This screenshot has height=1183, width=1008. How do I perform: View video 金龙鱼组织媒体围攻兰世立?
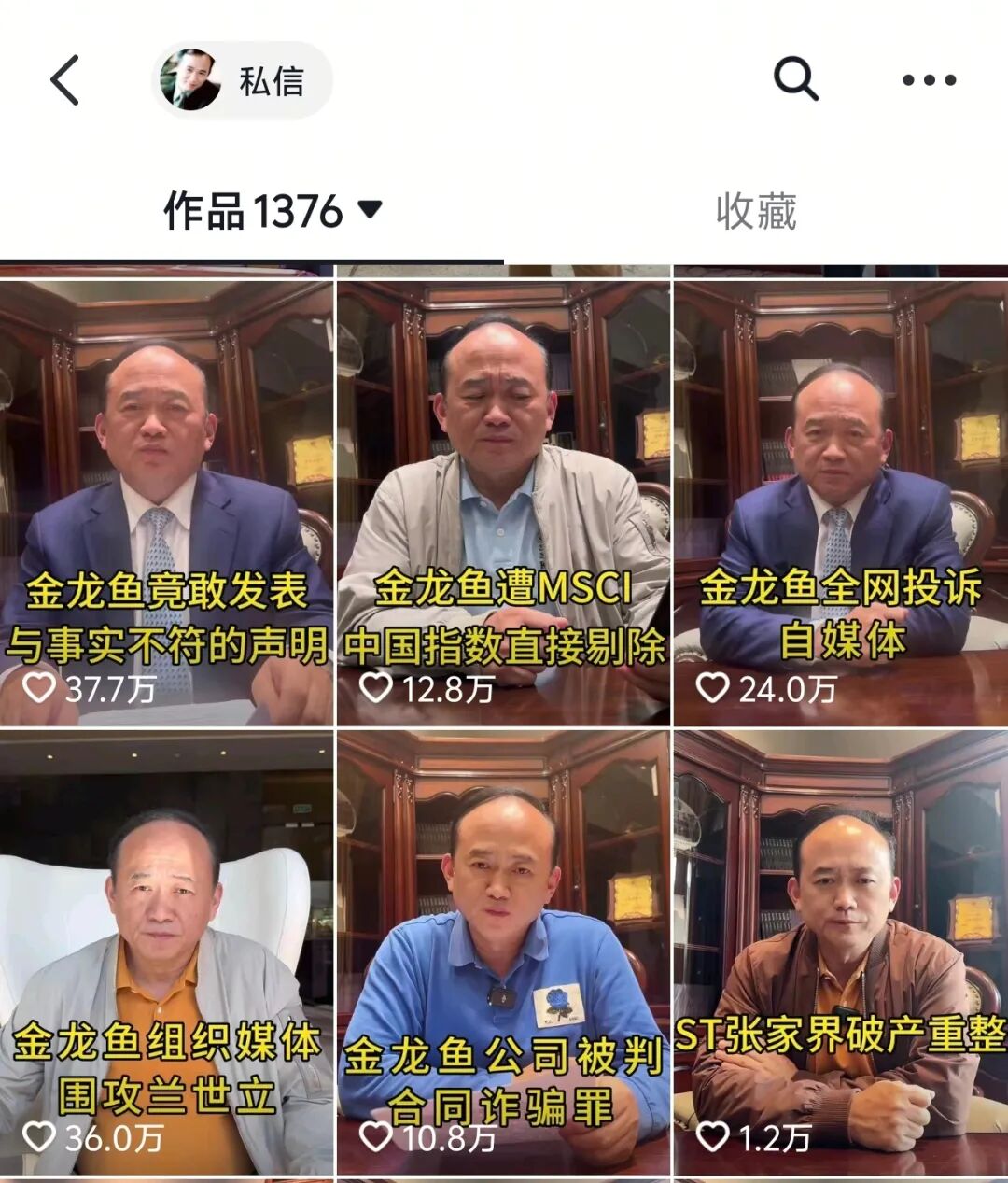[166, 952]
